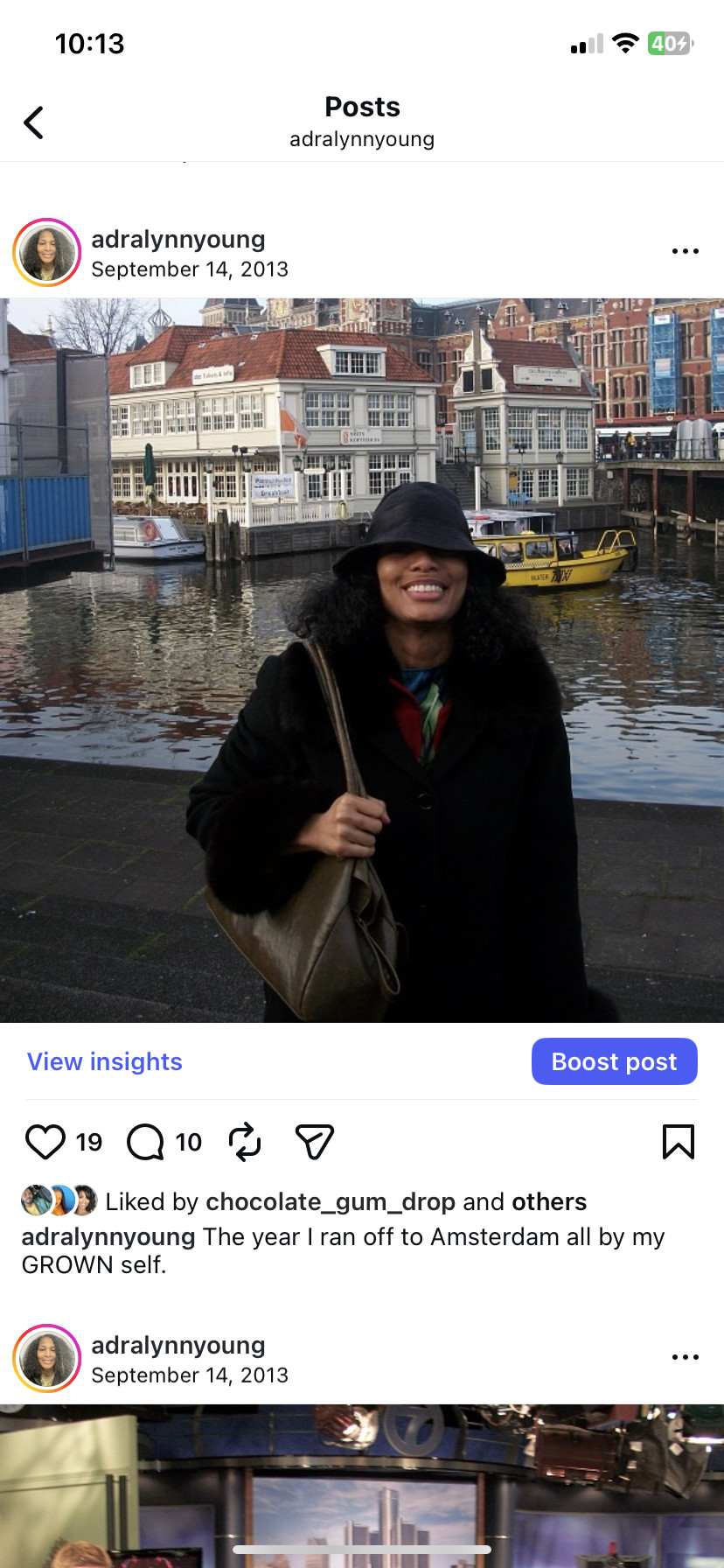
Task: Open the Amsterdam canal photo
Action: (x=362, y=660)
